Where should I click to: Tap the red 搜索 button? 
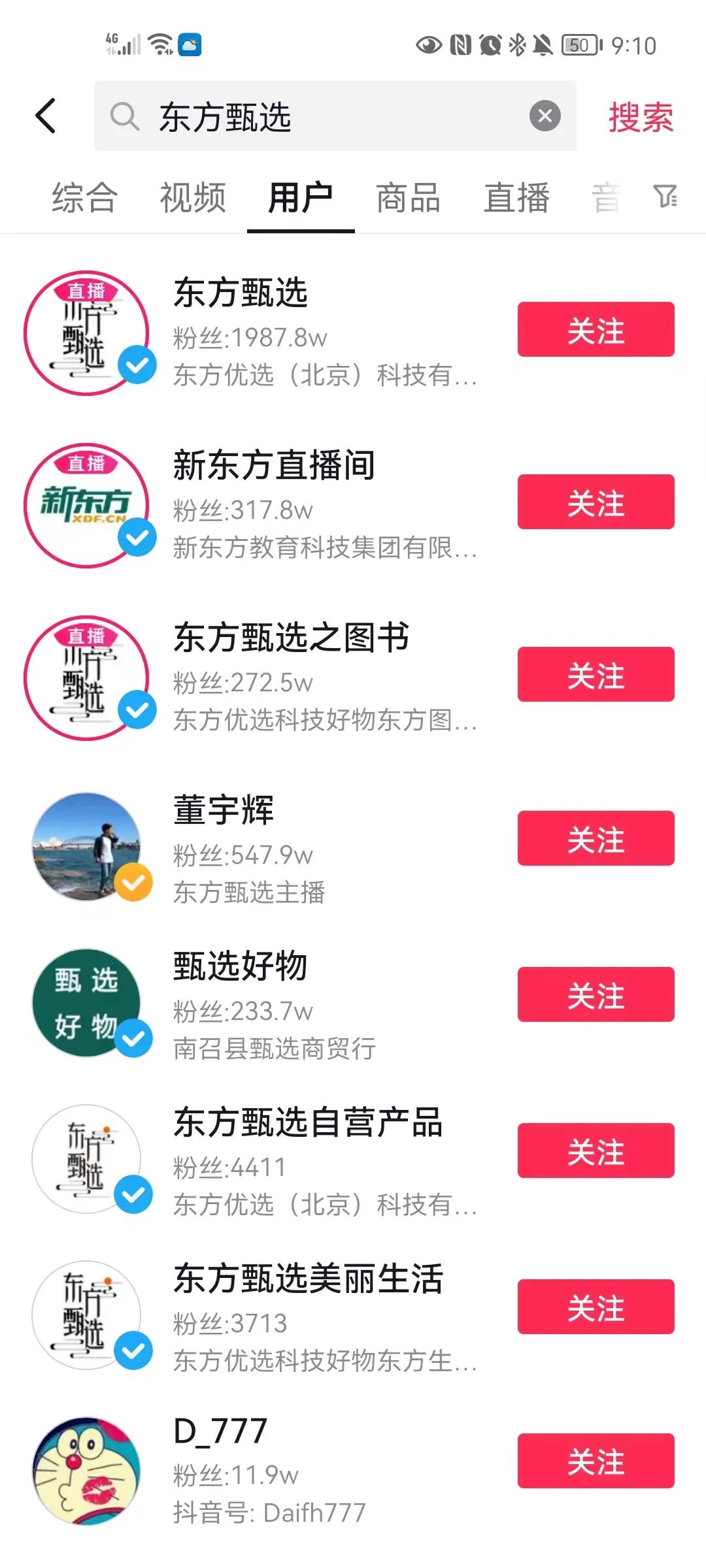[x=641, y=118]
